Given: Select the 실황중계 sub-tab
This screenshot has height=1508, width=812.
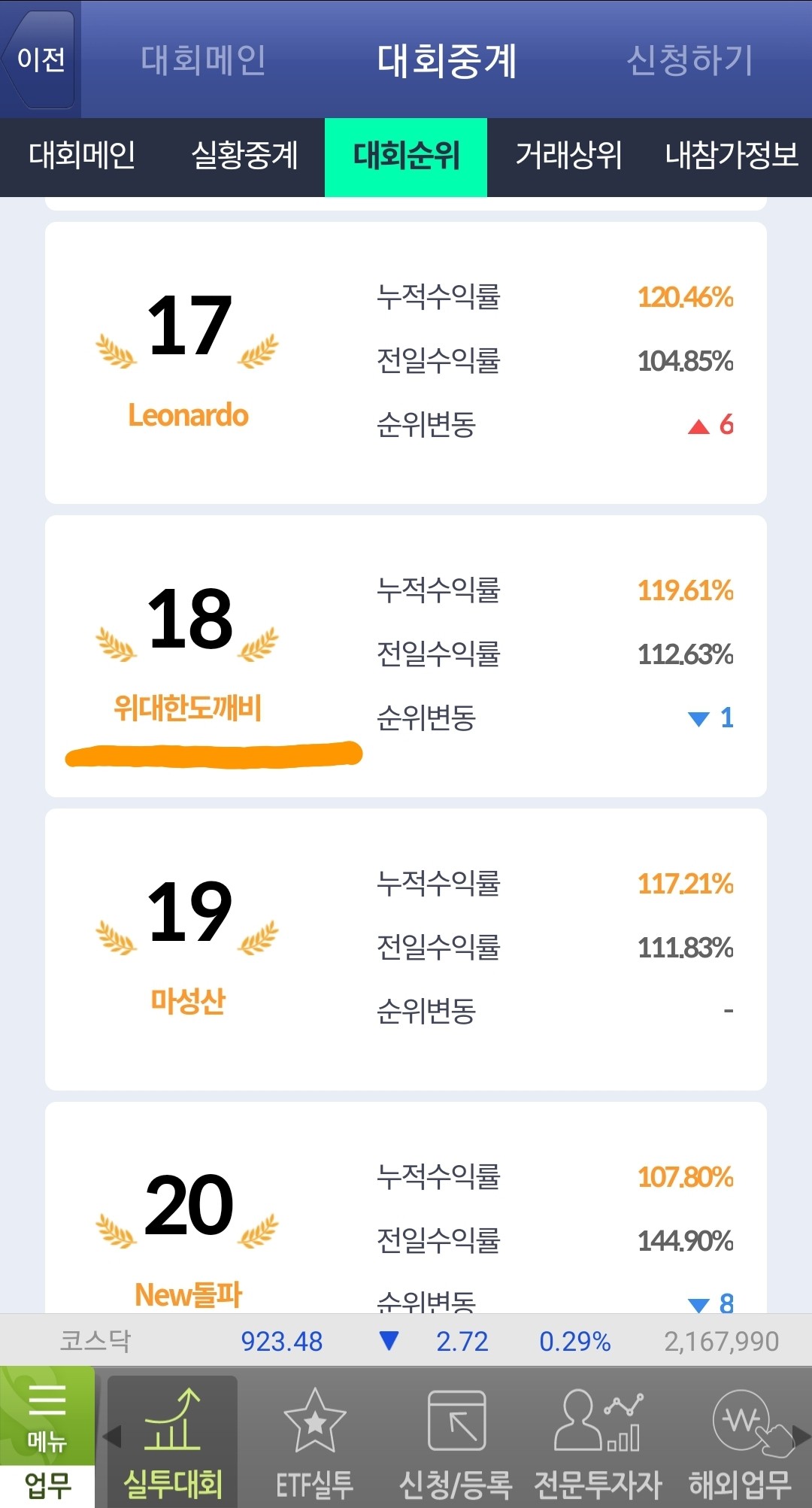Looking at the screenshot, I should click(244, 156).
